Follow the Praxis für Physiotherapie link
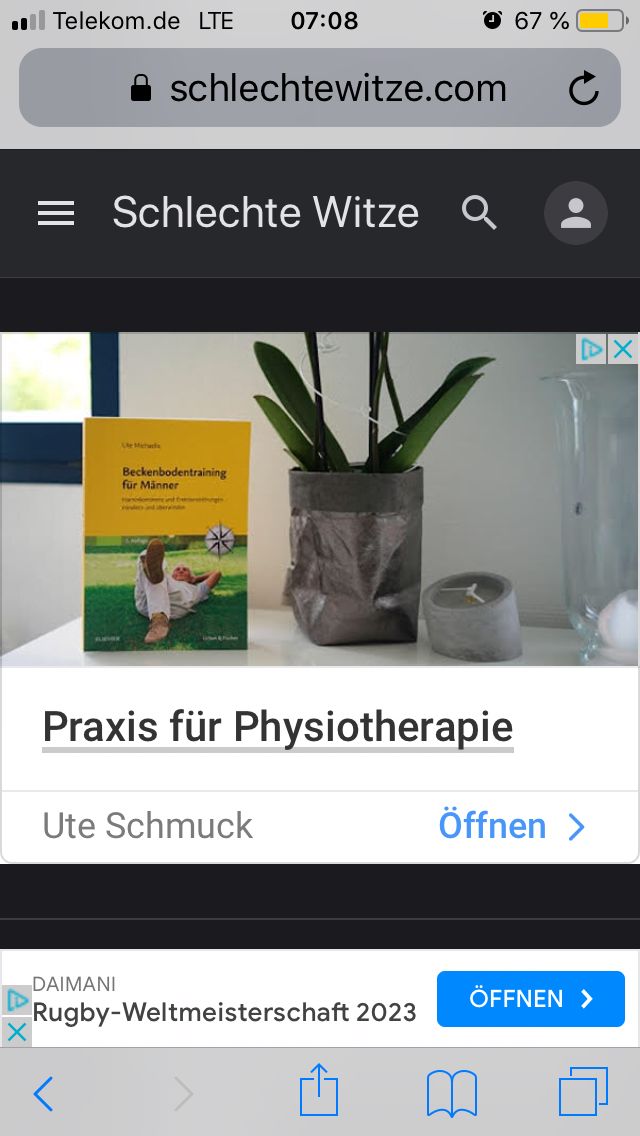 [x=278, y=727]
